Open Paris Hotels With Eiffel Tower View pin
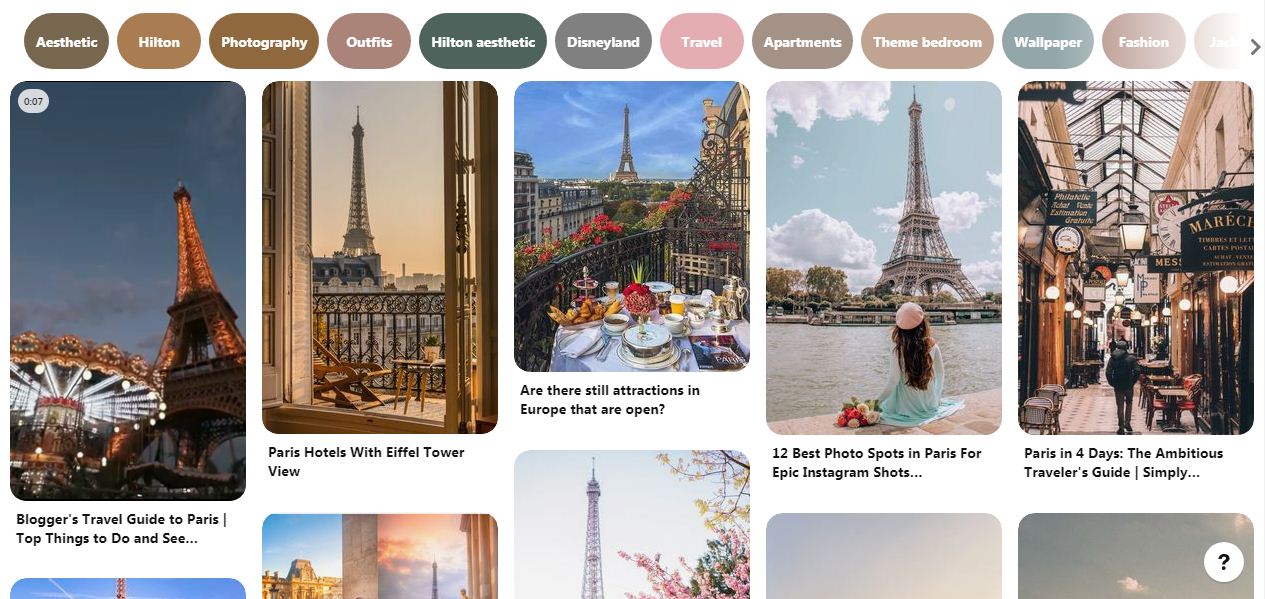 380,257
